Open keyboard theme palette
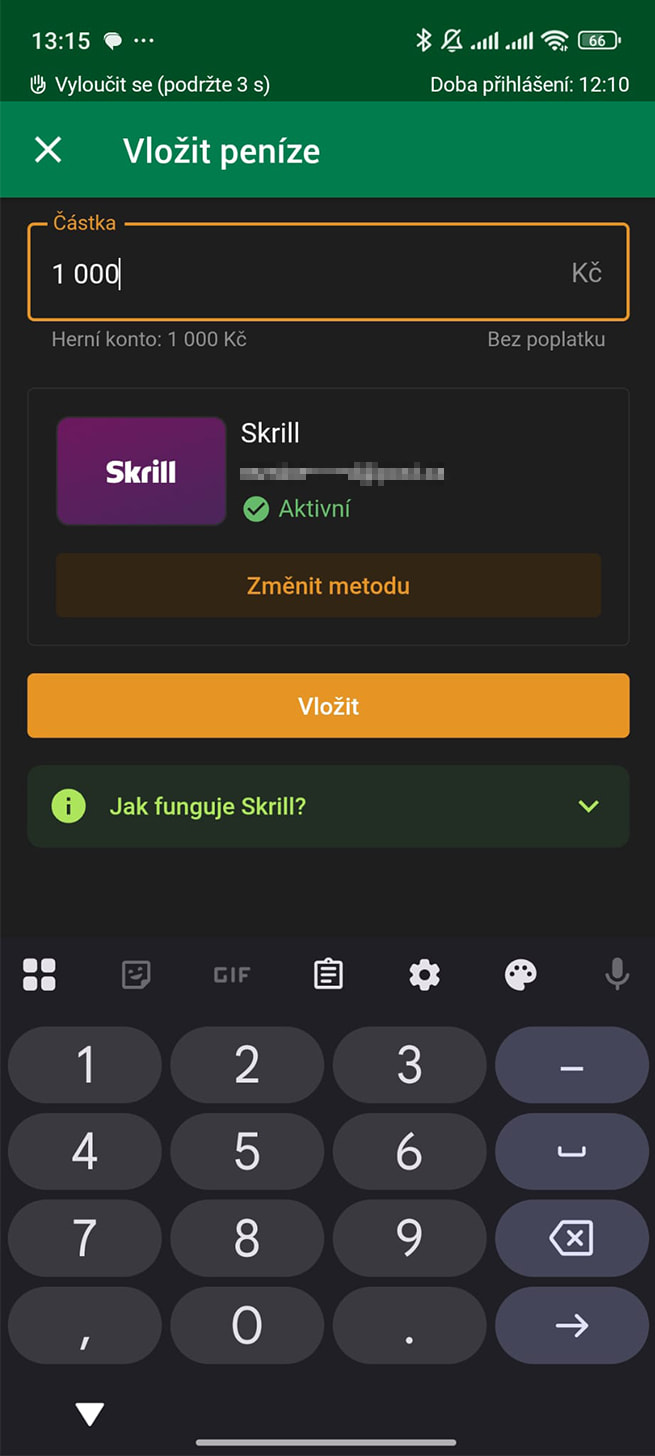 [x=521, y=973]
